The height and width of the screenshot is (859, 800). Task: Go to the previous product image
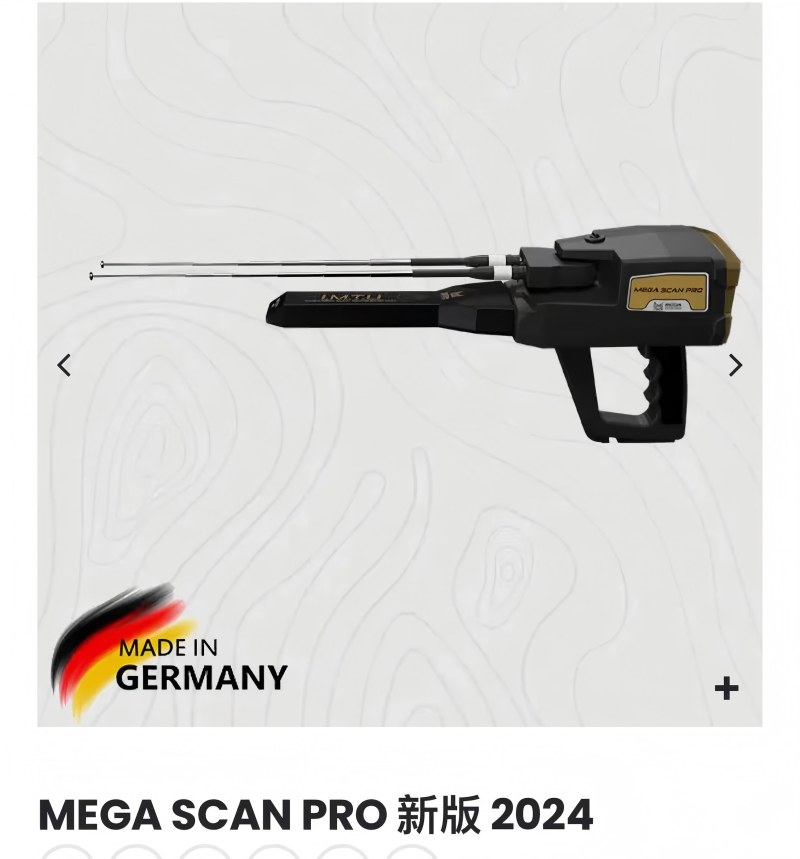pos(64,366)
